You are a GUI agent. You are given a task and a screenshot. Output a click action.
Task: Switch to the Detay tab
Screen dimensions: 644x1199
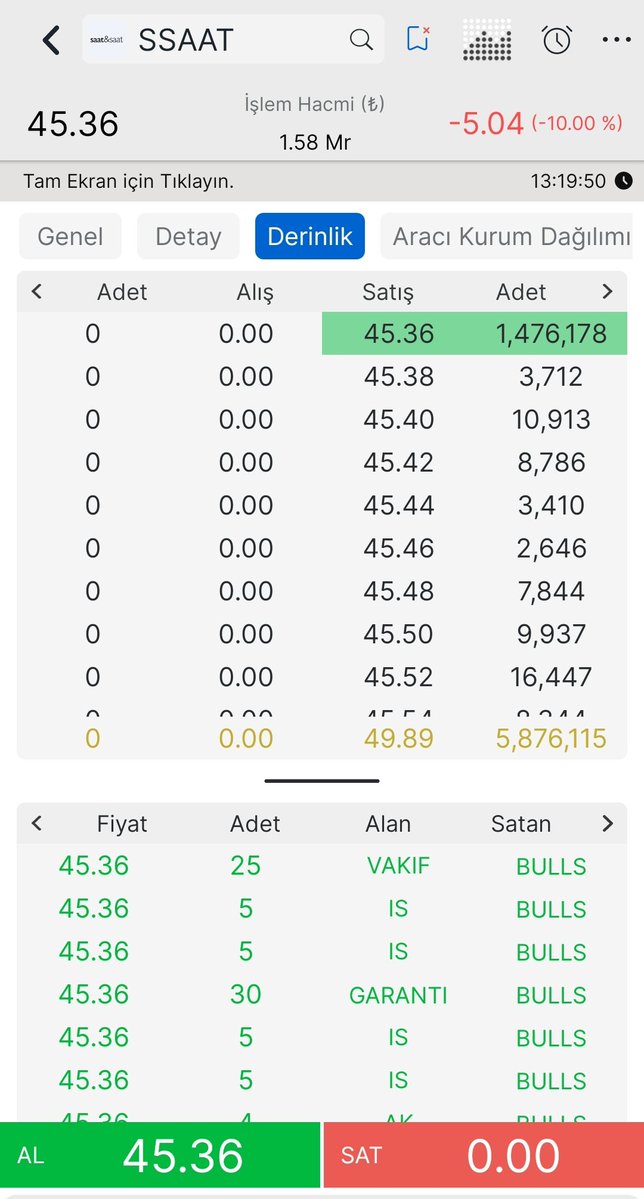188,236
